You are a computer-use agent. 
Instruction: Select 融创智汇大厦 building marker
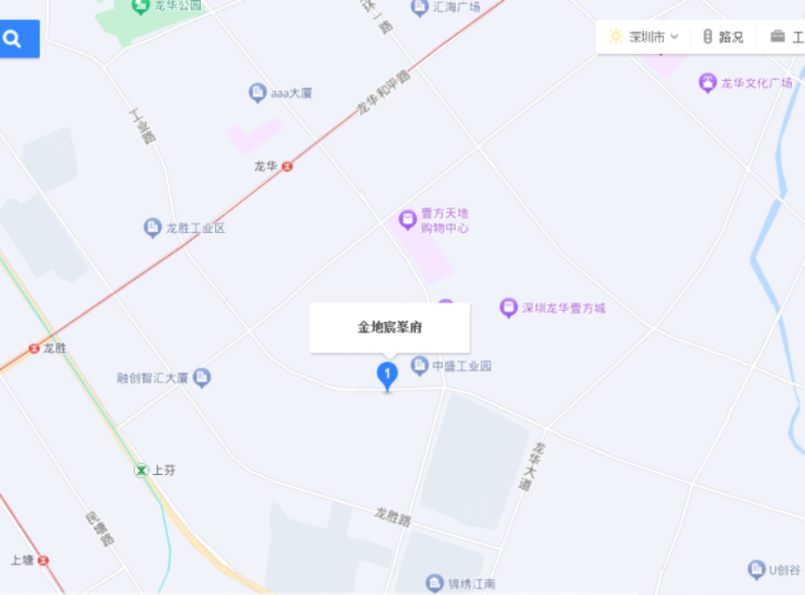[202, 378]
